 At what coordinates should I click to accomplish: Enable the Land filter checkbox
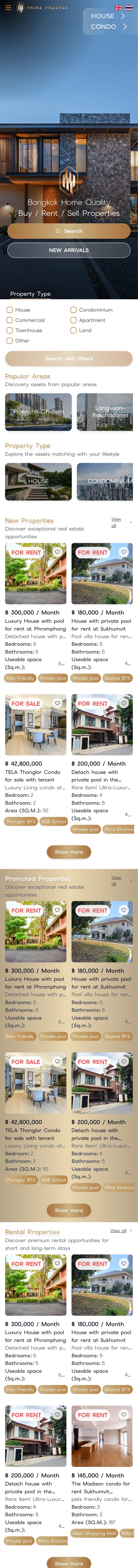coord(74,331)
